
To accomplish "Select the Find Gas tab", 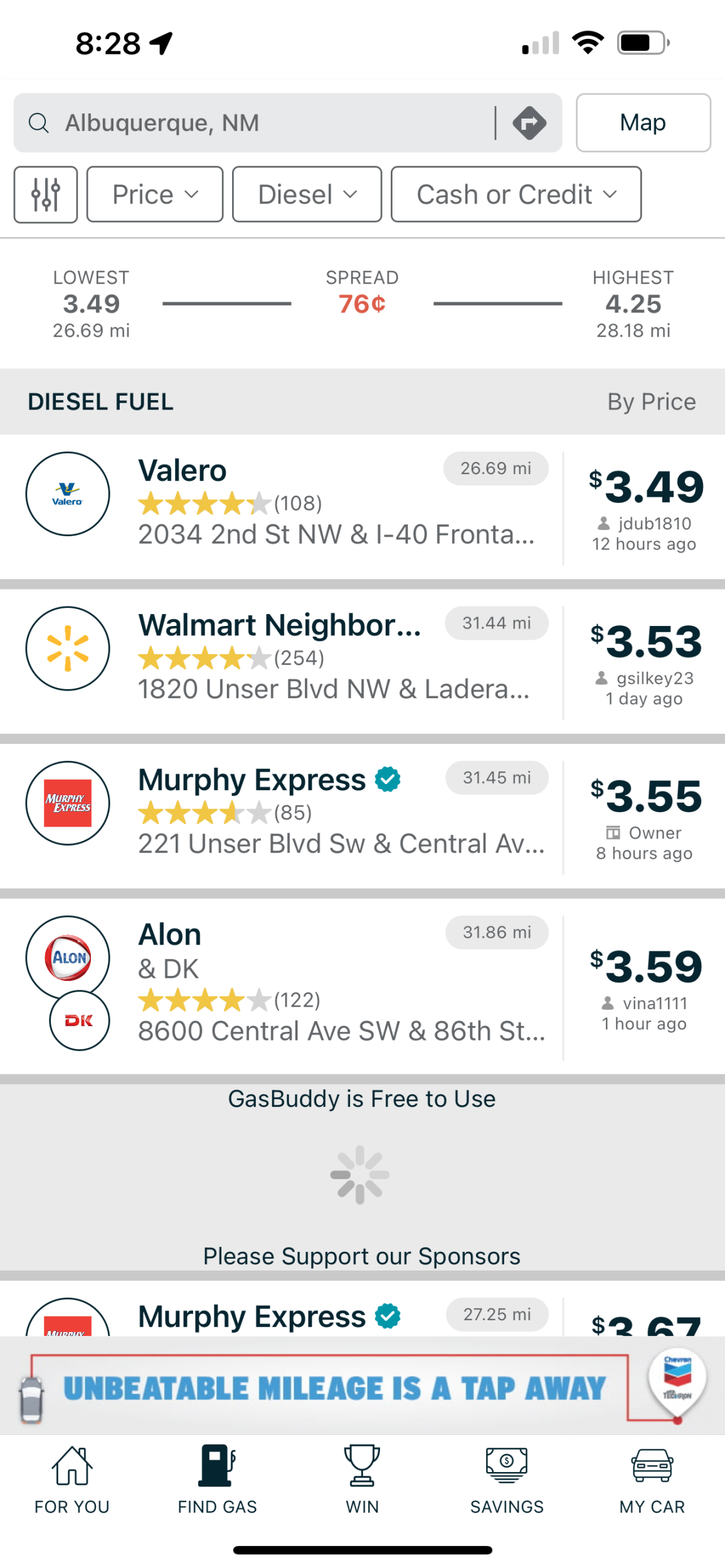I will pyautogui.click(x=217, y=1480).
